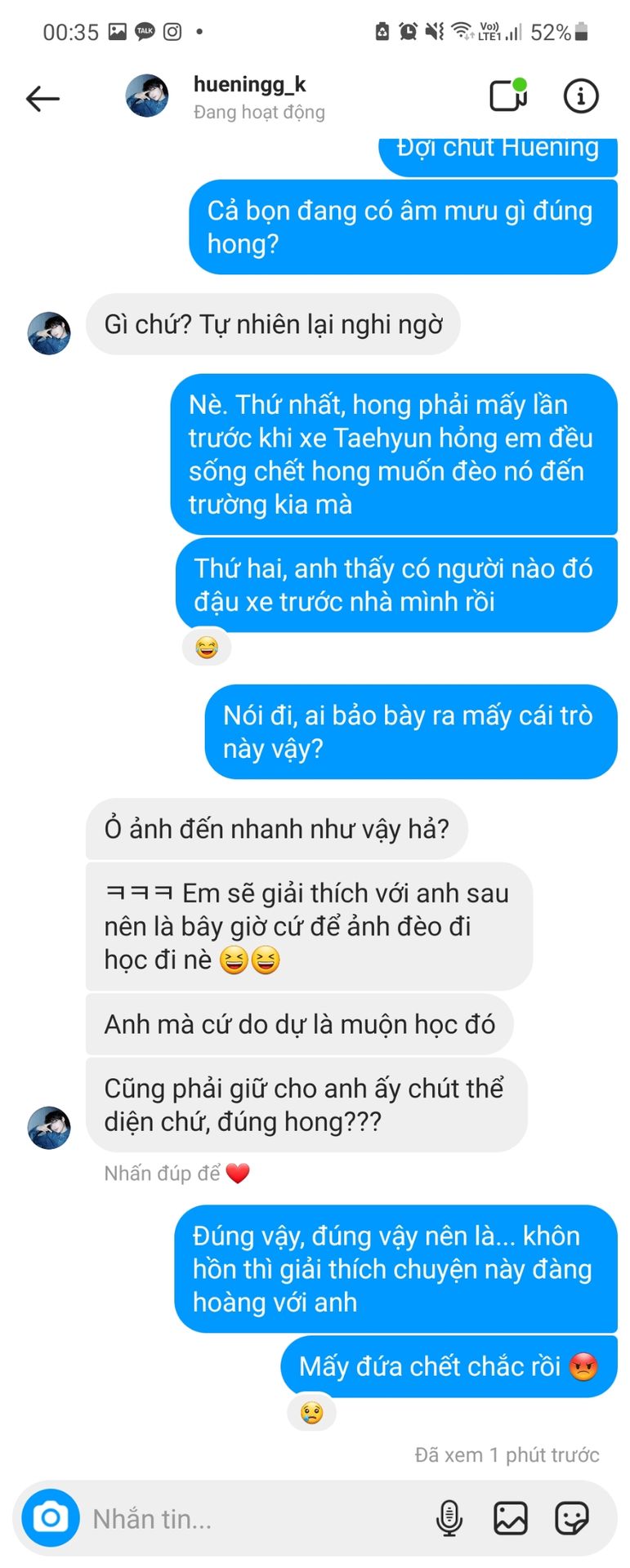
Task: Open camera from the message bar
Action: coord(51,1518)
